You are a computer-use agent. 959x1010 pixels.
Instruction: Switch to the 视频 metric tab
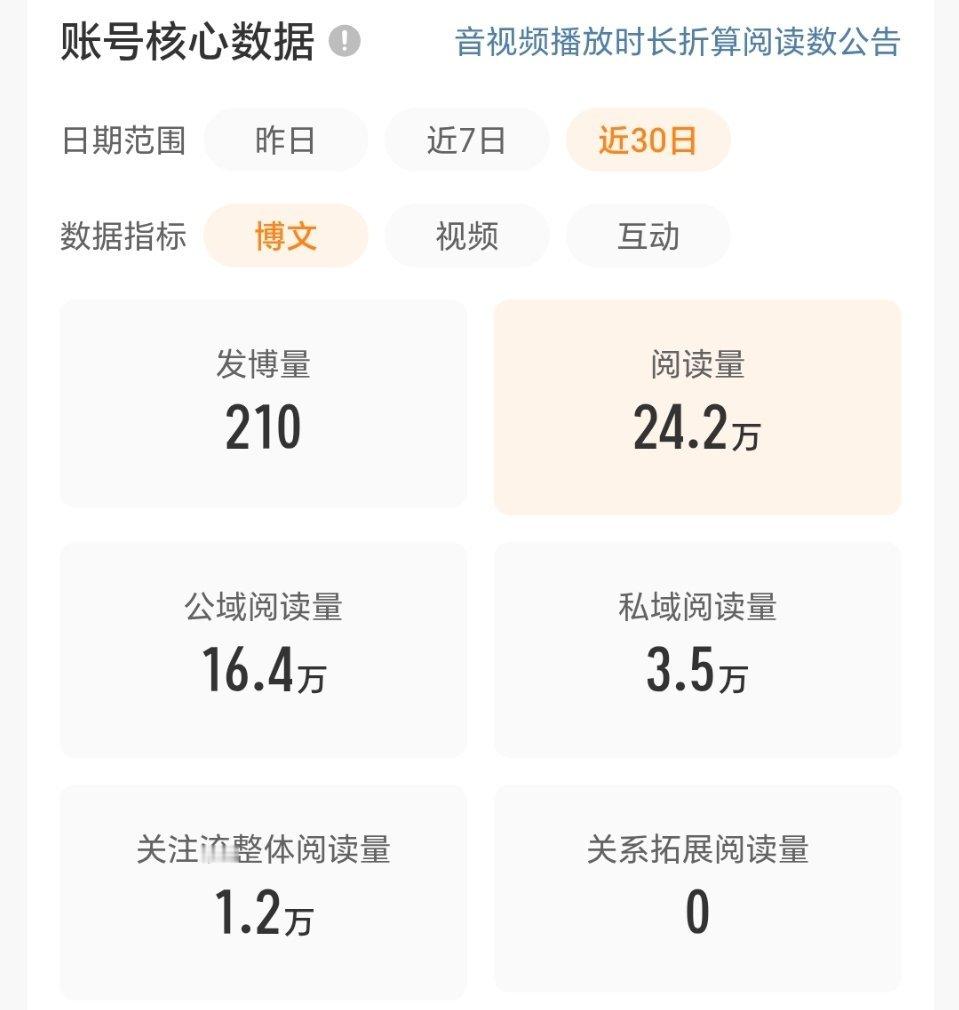pyautogui.click(x=466, y=235)
